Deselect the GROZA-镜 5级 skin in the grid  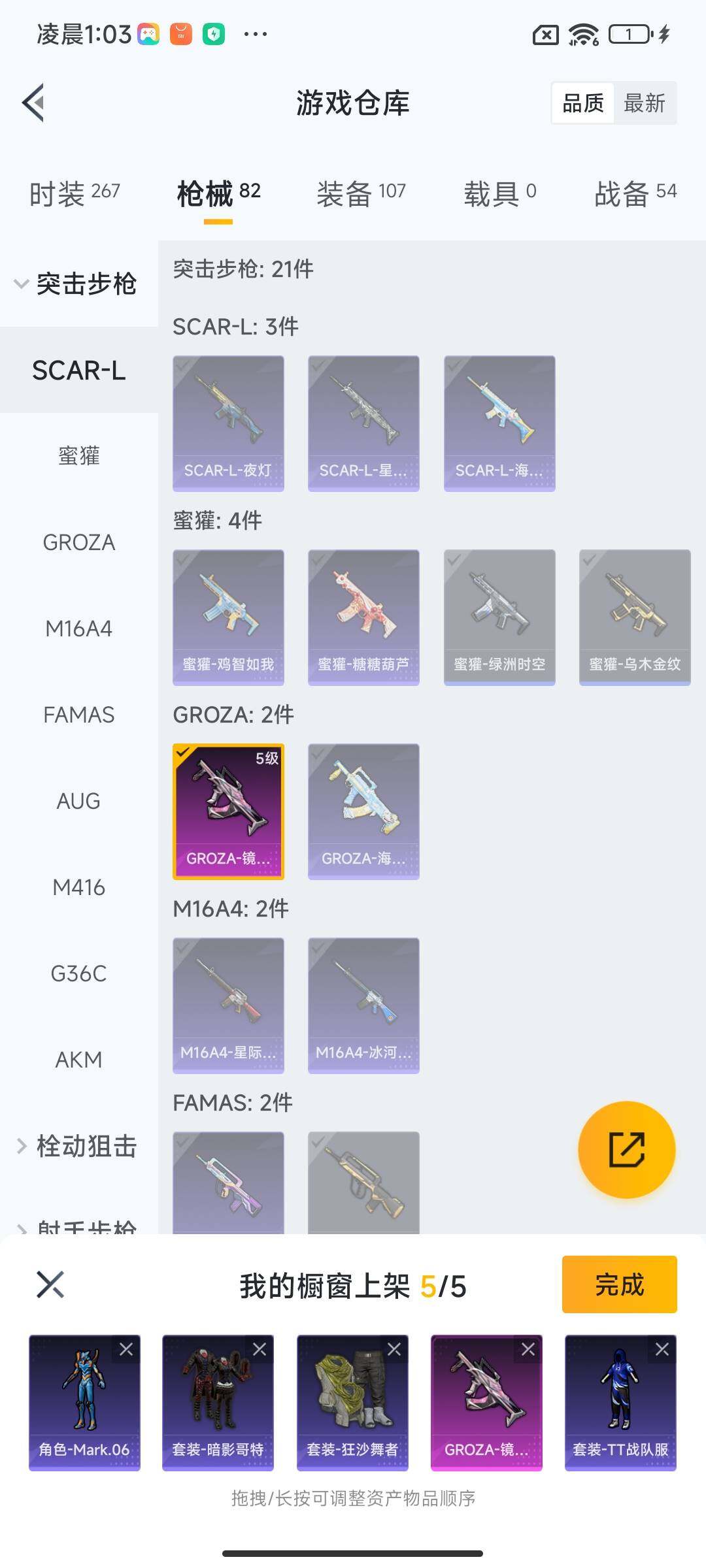[228, 811]
